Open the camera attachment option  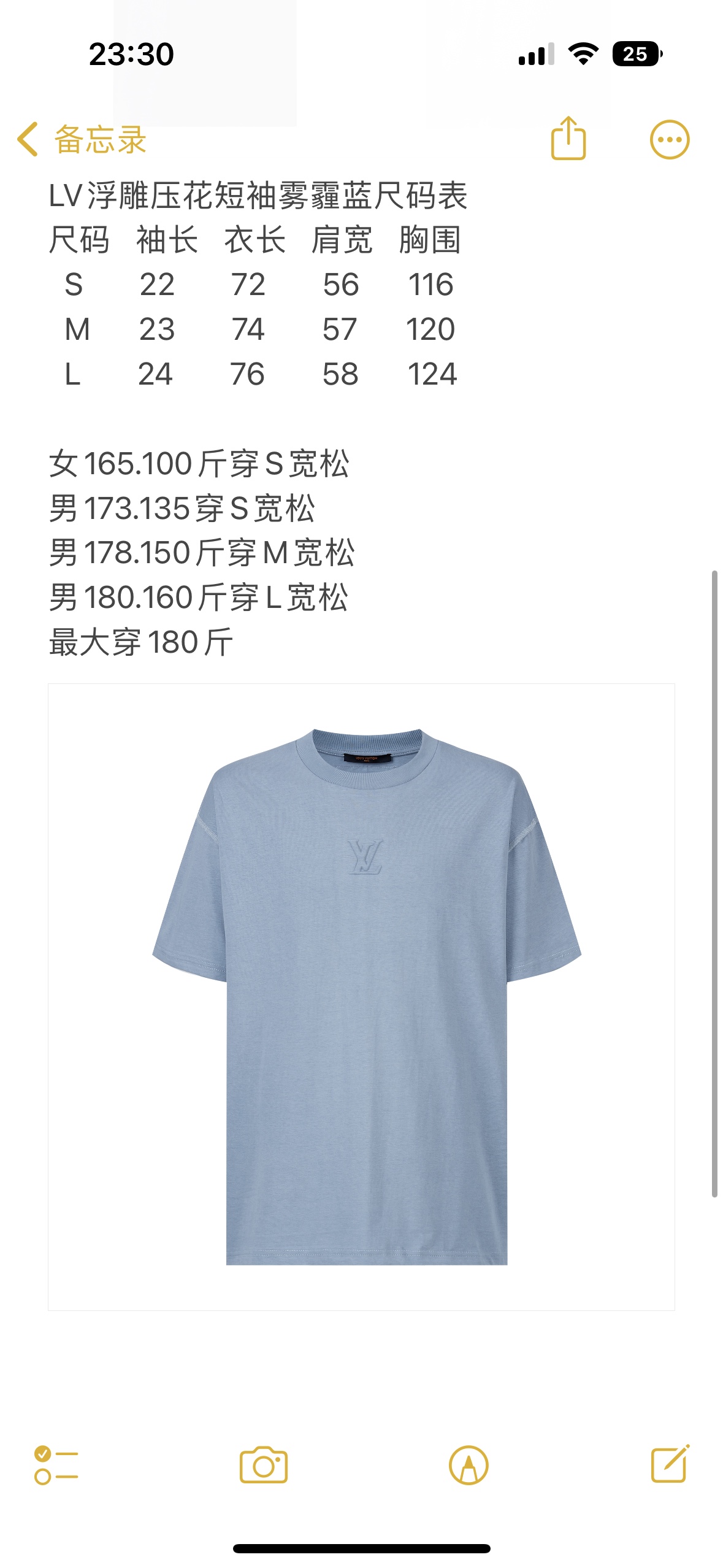coord(263,1465)
